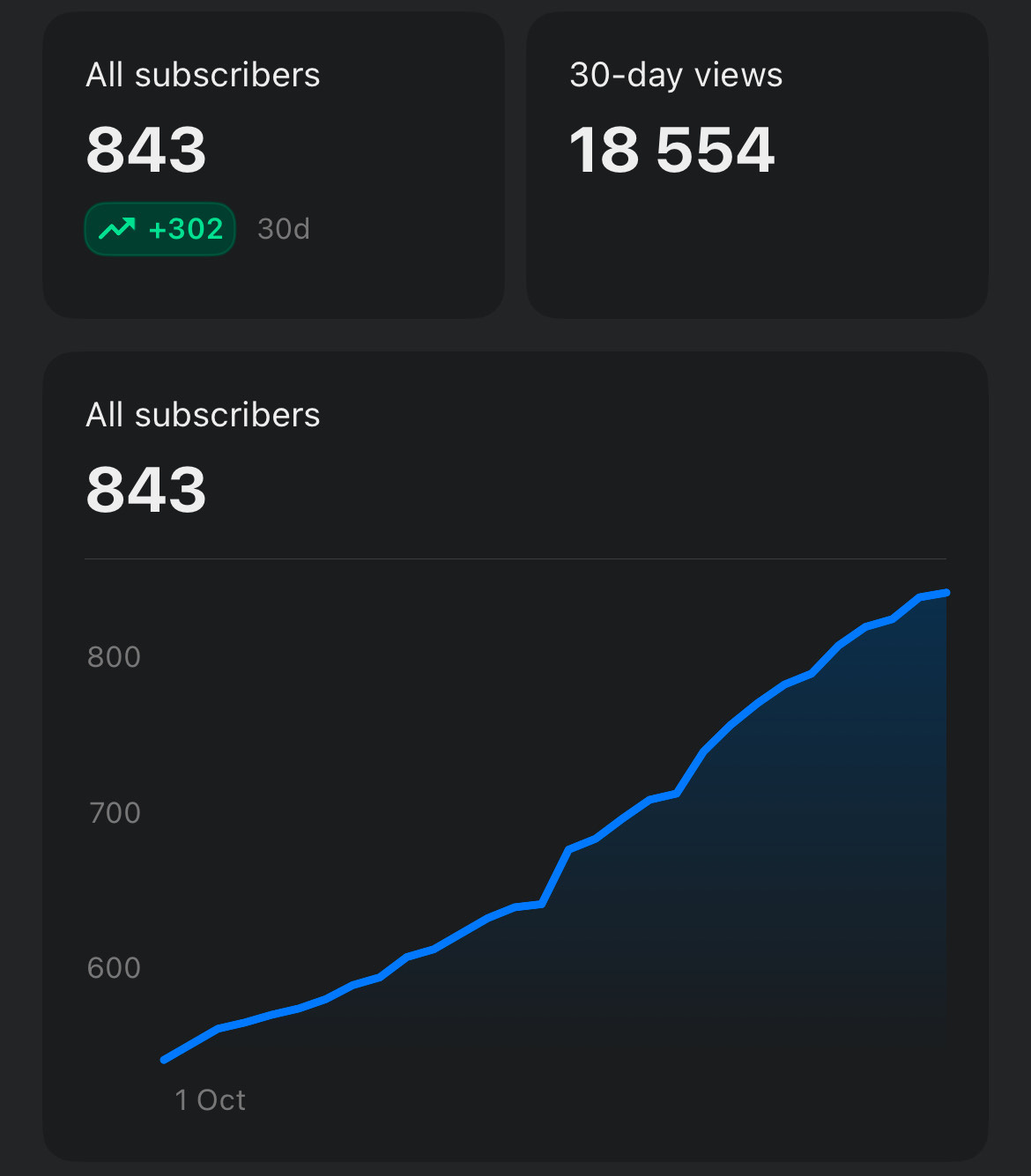
Task: Select the 1 Oct date label
Action: [211, 1099]
